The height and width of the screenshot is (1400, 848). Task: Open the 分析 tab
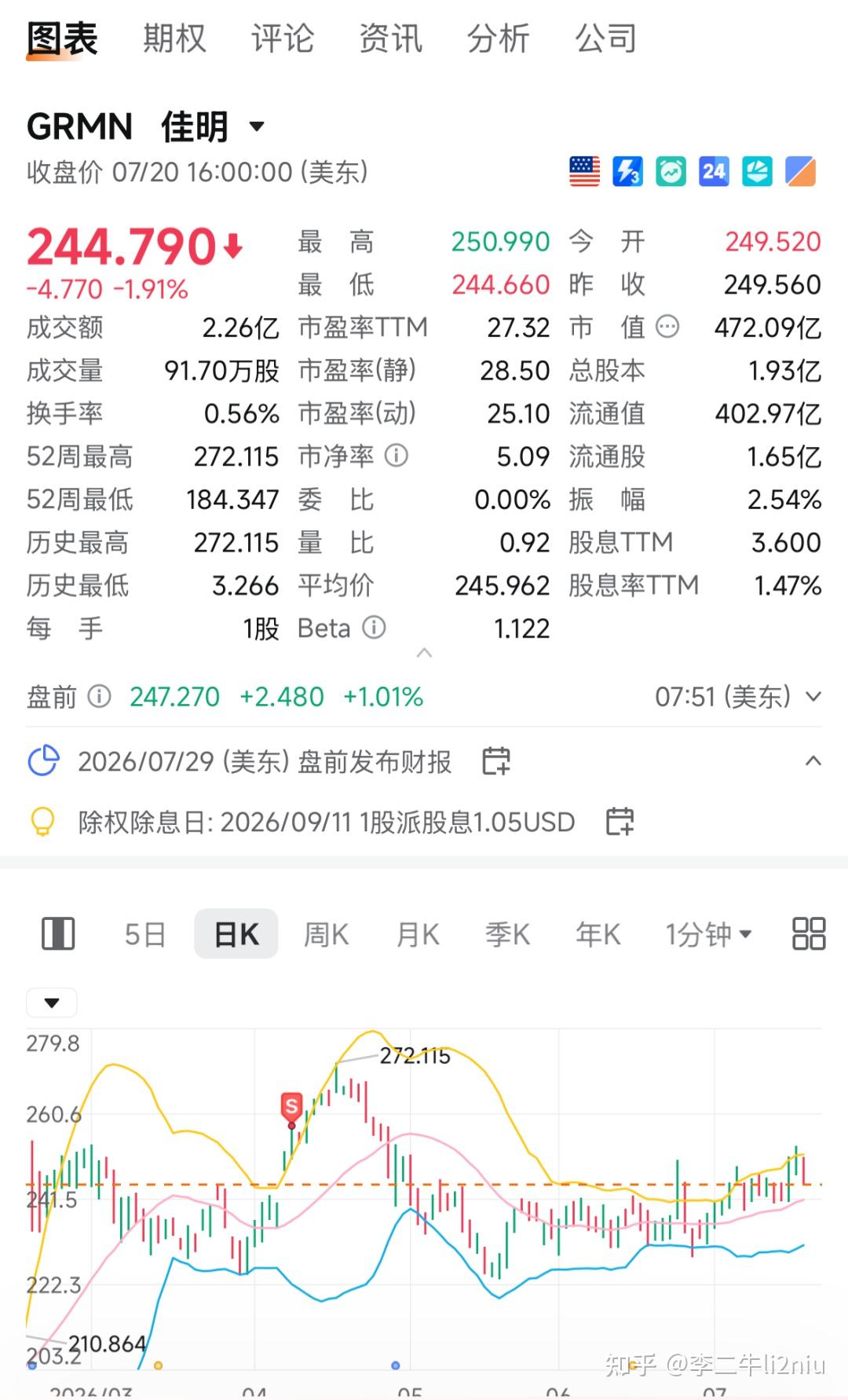(x=498, y=38)
